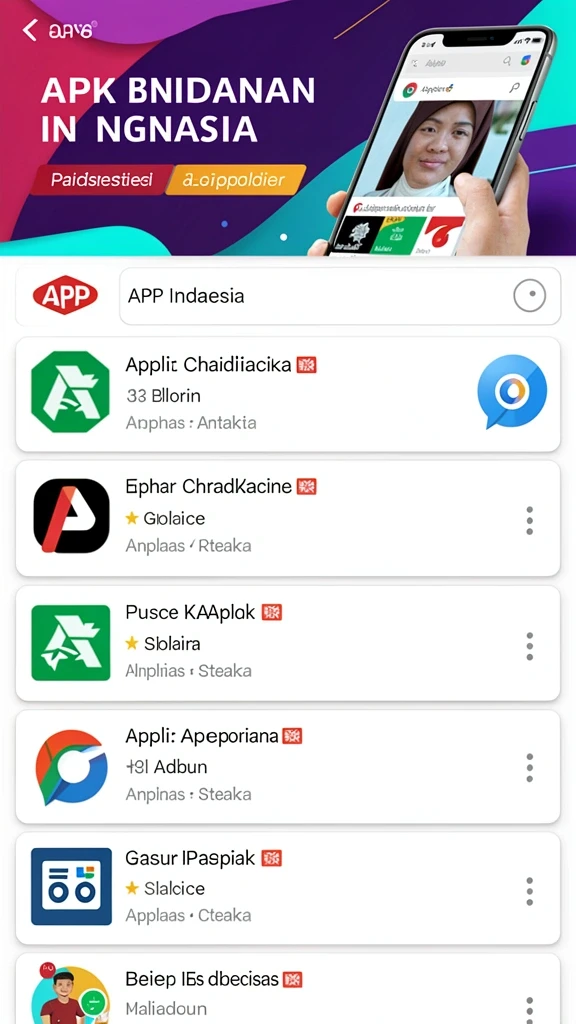Go back using the top-left arrow
This screenshot has height=1024, width=576.
click(29, 30)
